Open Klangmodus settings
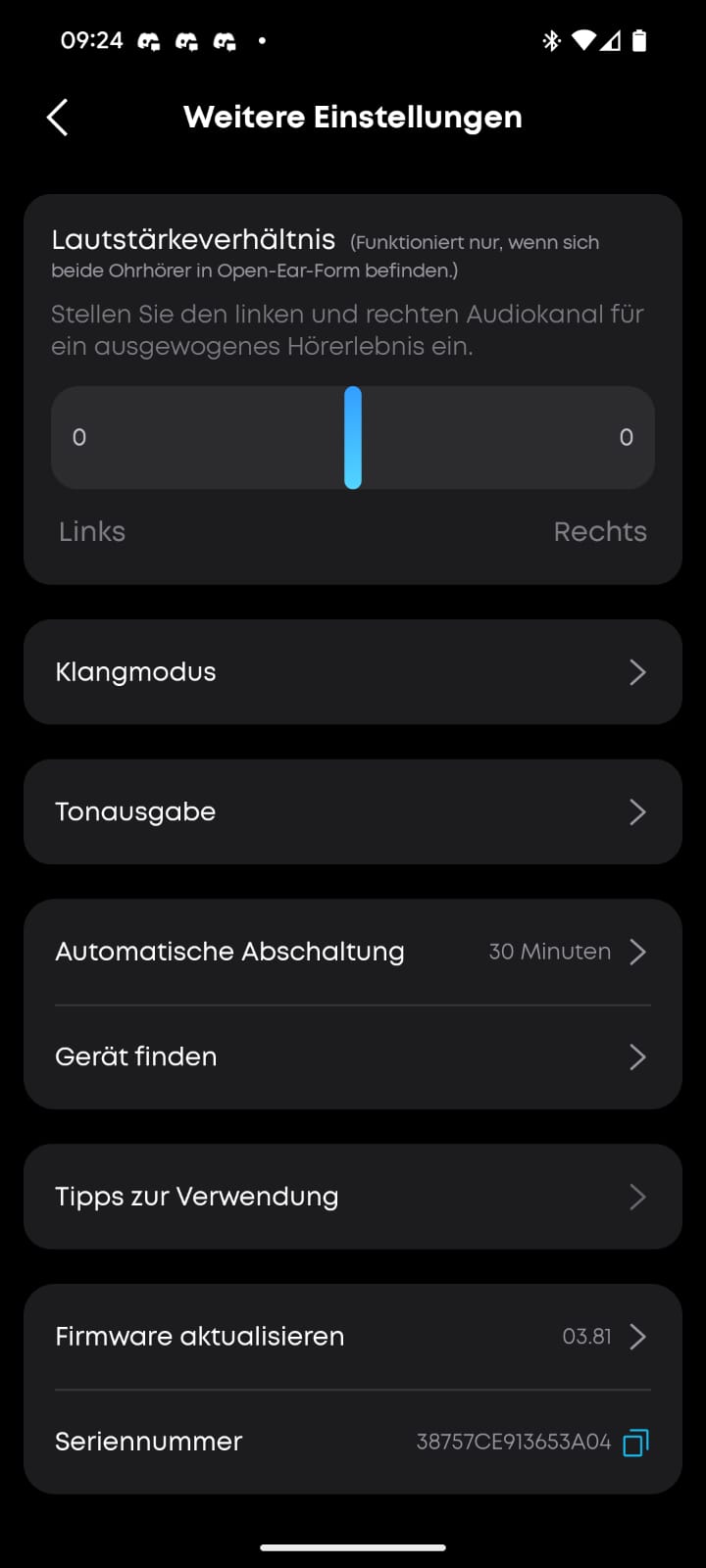 352,672
